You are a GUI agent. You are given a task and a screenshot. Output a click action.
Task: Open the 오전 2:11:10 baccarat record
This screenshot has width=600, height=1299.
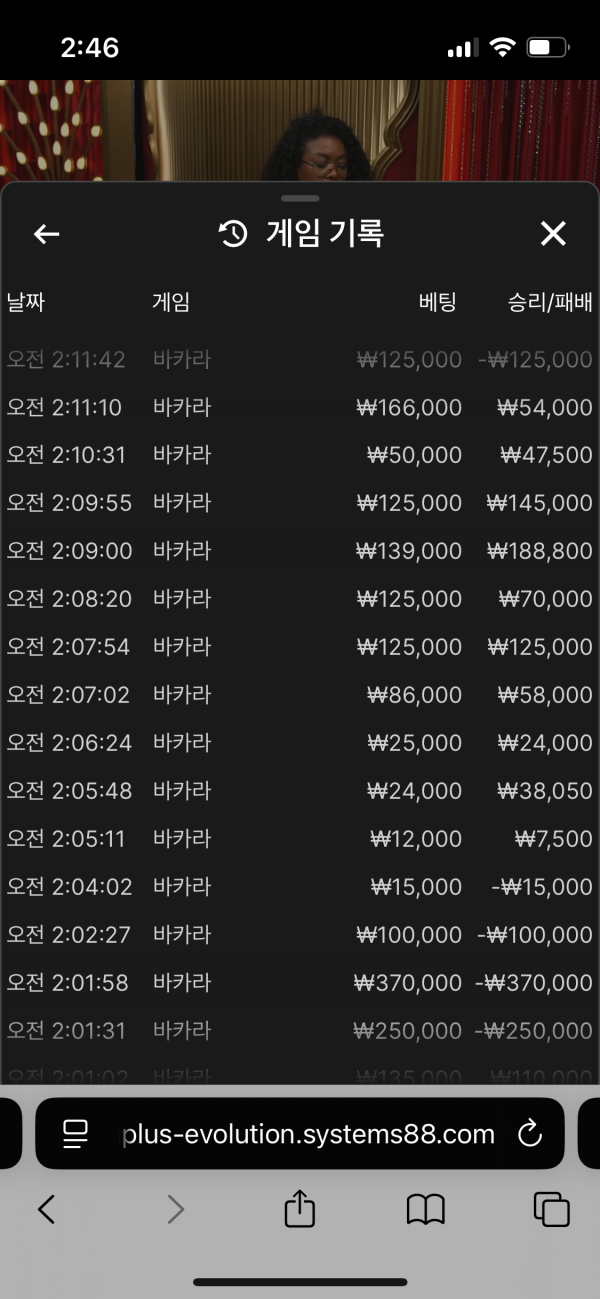coord(300,407)
